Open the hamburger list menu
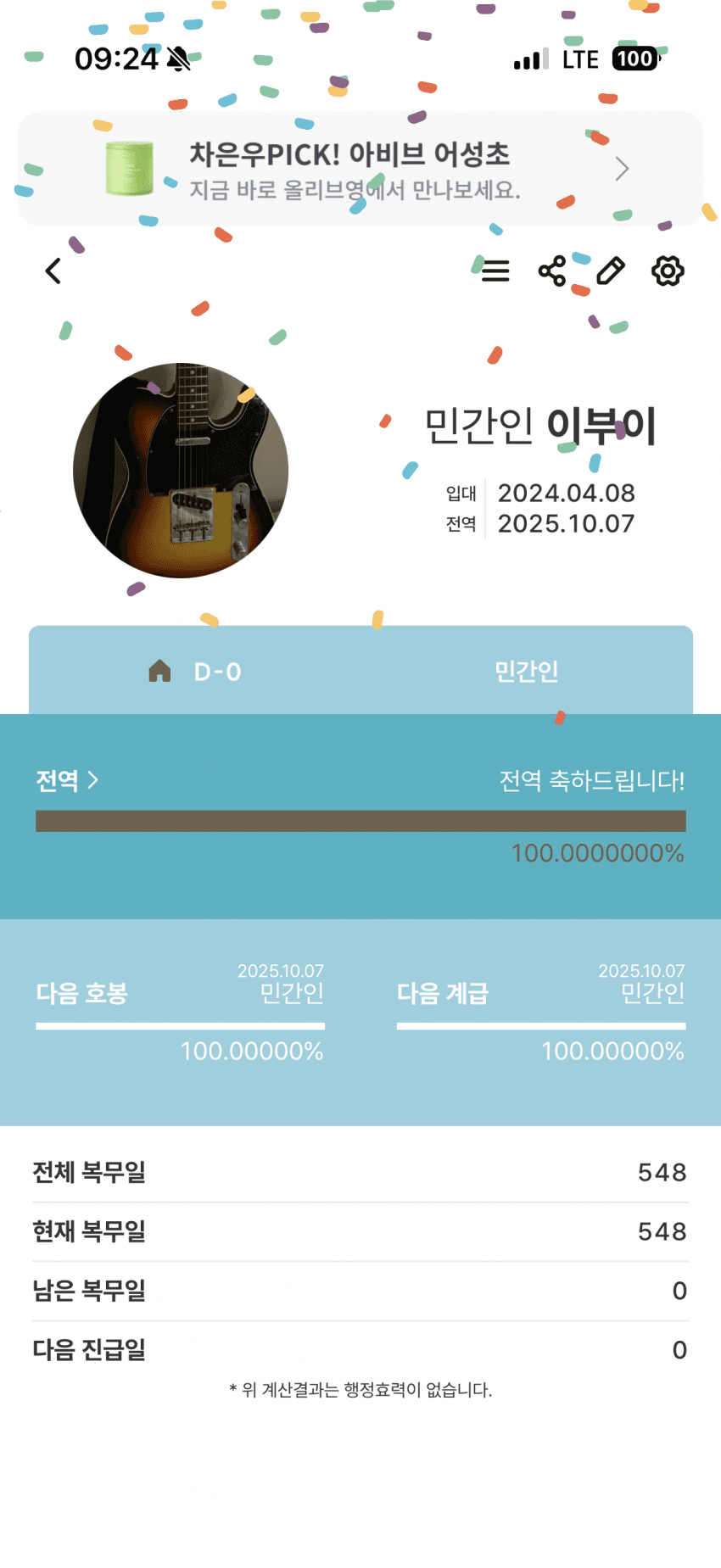This screenshot has height=1568, width=721. pos(495,271)
